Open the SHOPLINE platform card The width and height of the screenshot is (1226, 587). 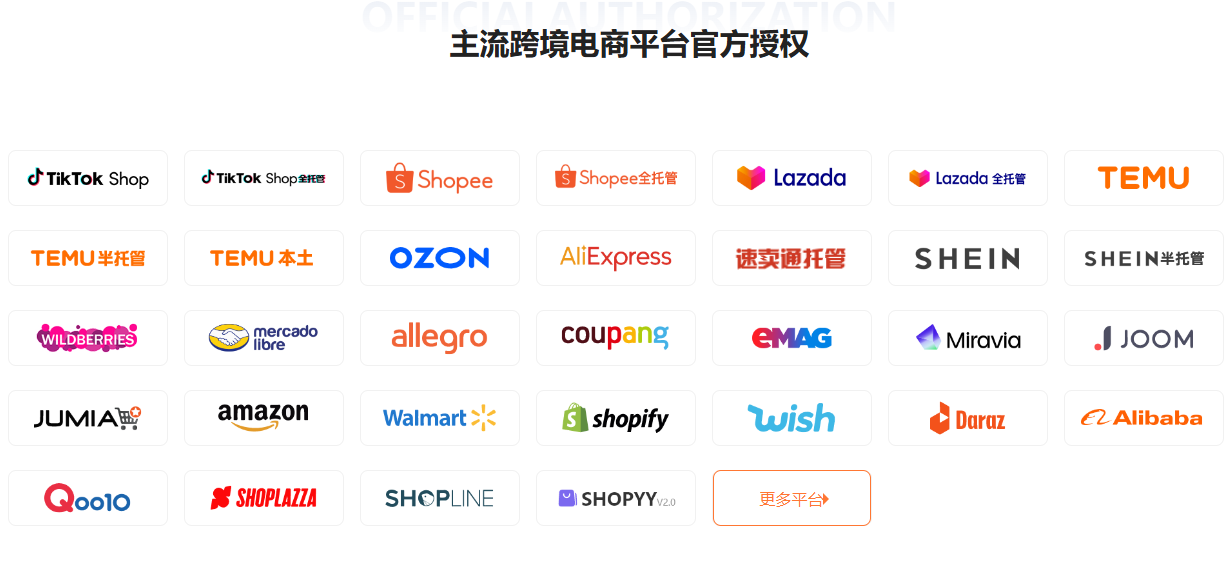pos(440,498)
